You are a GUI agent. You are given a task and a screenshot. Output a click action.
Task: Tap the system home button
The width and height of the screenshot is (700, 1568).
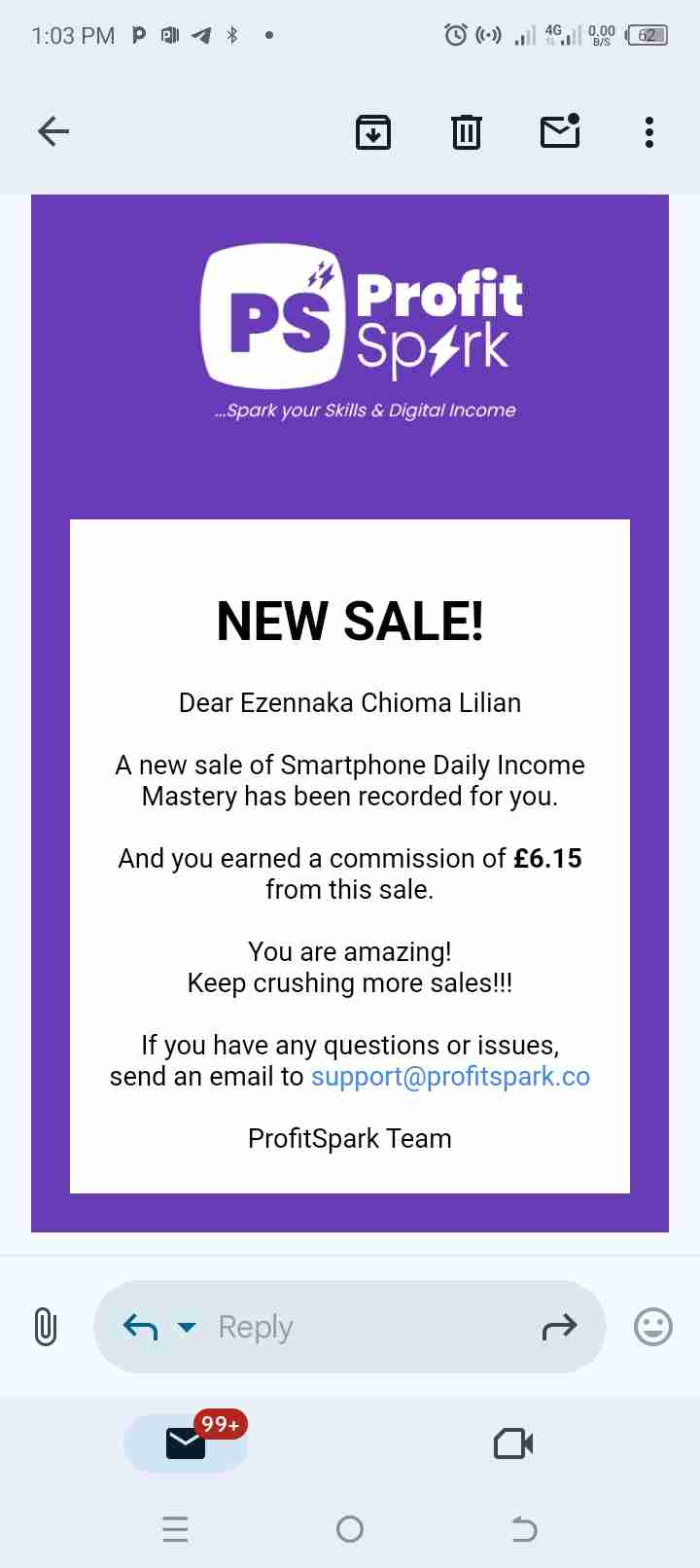pos(350,1530)
